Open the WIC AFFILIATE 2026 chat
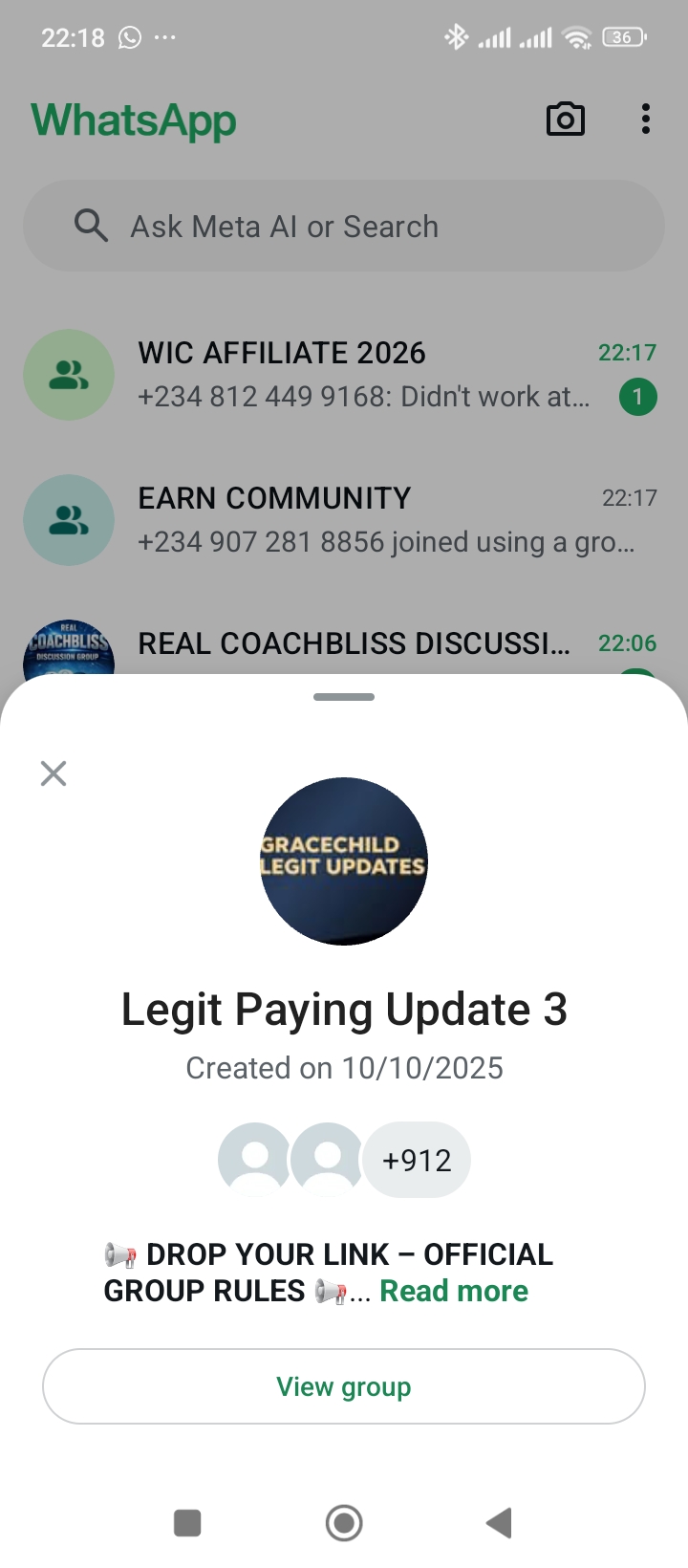688x1568 pixels. 363,375
